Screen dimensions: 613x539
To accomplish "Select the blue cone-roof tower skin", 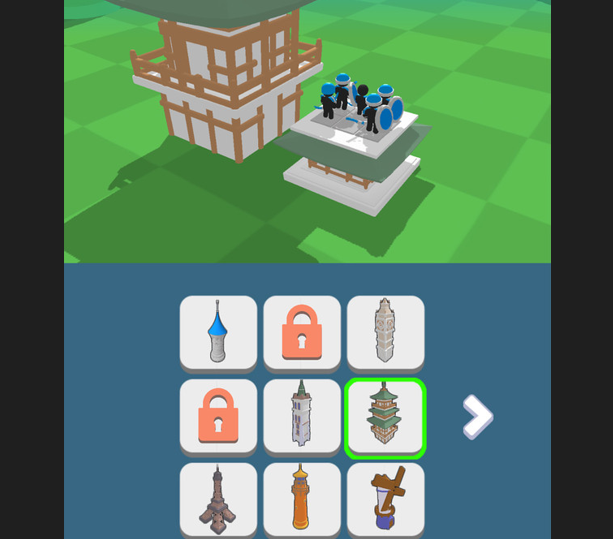I will tap(218, 332).
